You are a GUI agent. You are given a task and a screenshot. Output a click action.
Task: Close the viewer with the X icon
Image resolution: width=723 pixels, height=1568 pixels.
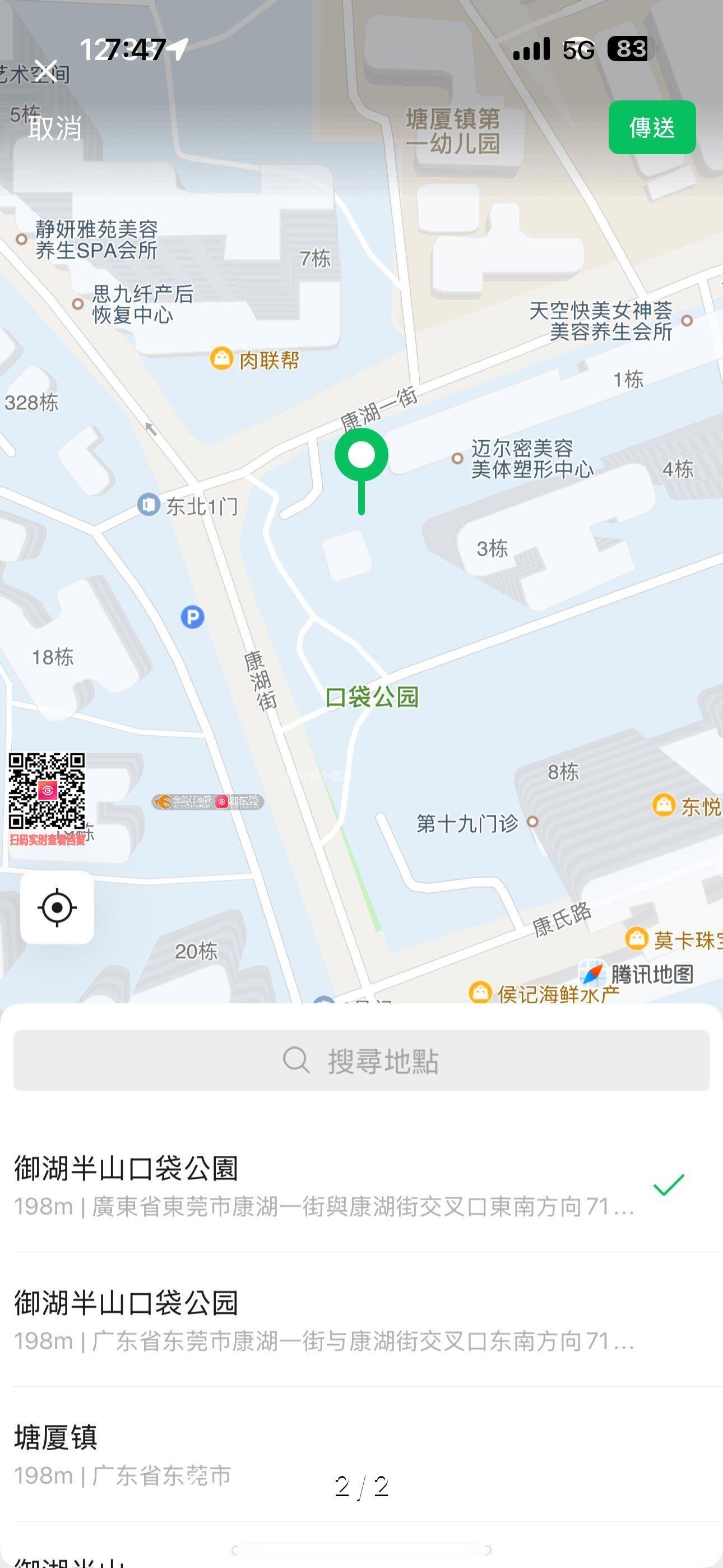[x=45, y=71]
